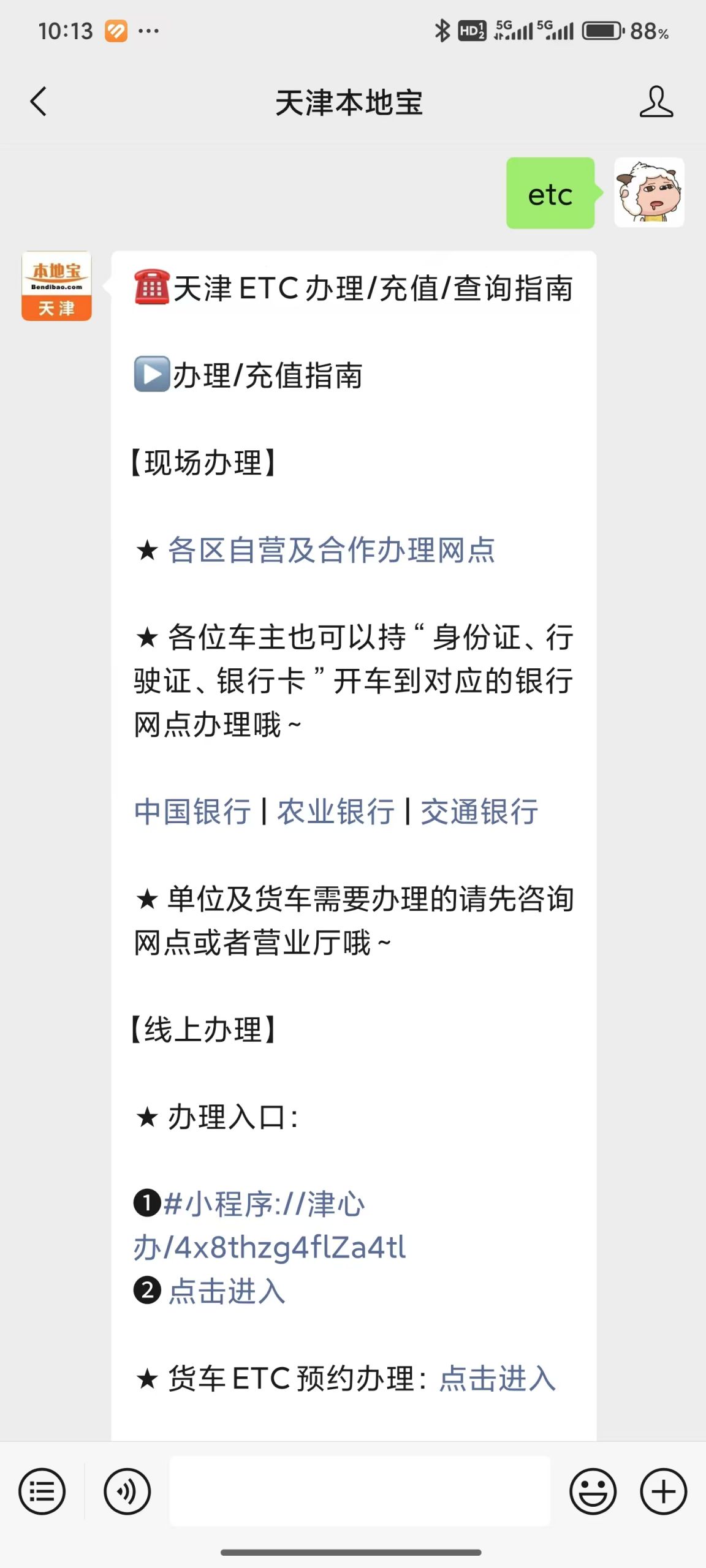Open the 交通银行 link
The height and width of the screenshot is (1568, 706).
pos(479,812)
